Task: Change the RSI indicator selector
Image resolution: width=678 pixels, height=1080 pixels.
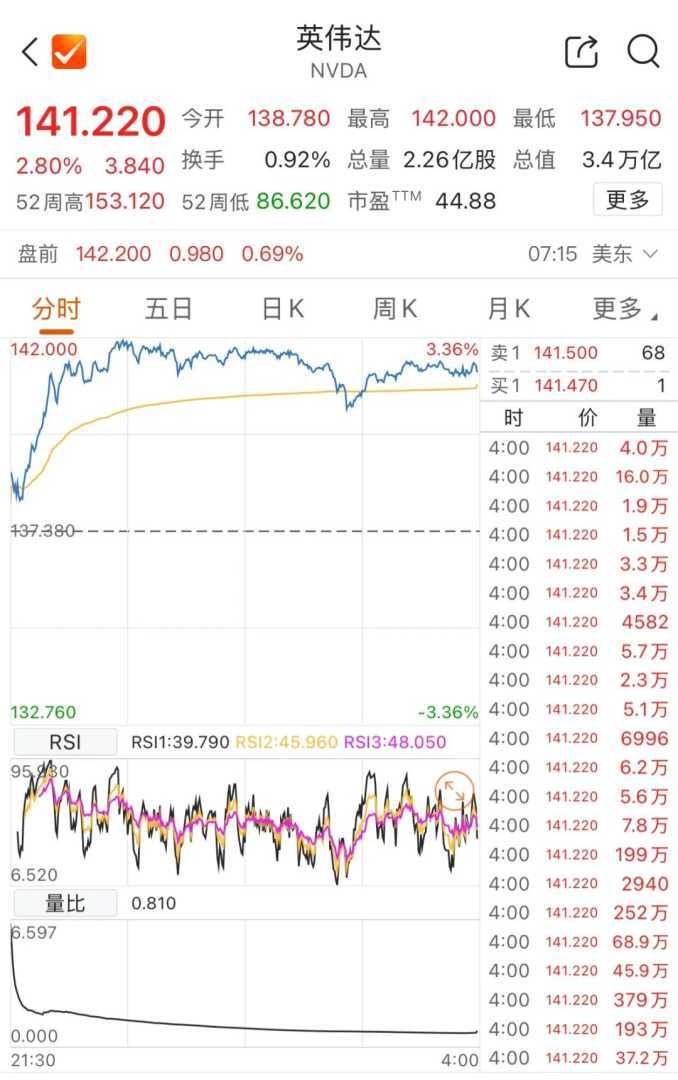Action: [x=65, y=742]
